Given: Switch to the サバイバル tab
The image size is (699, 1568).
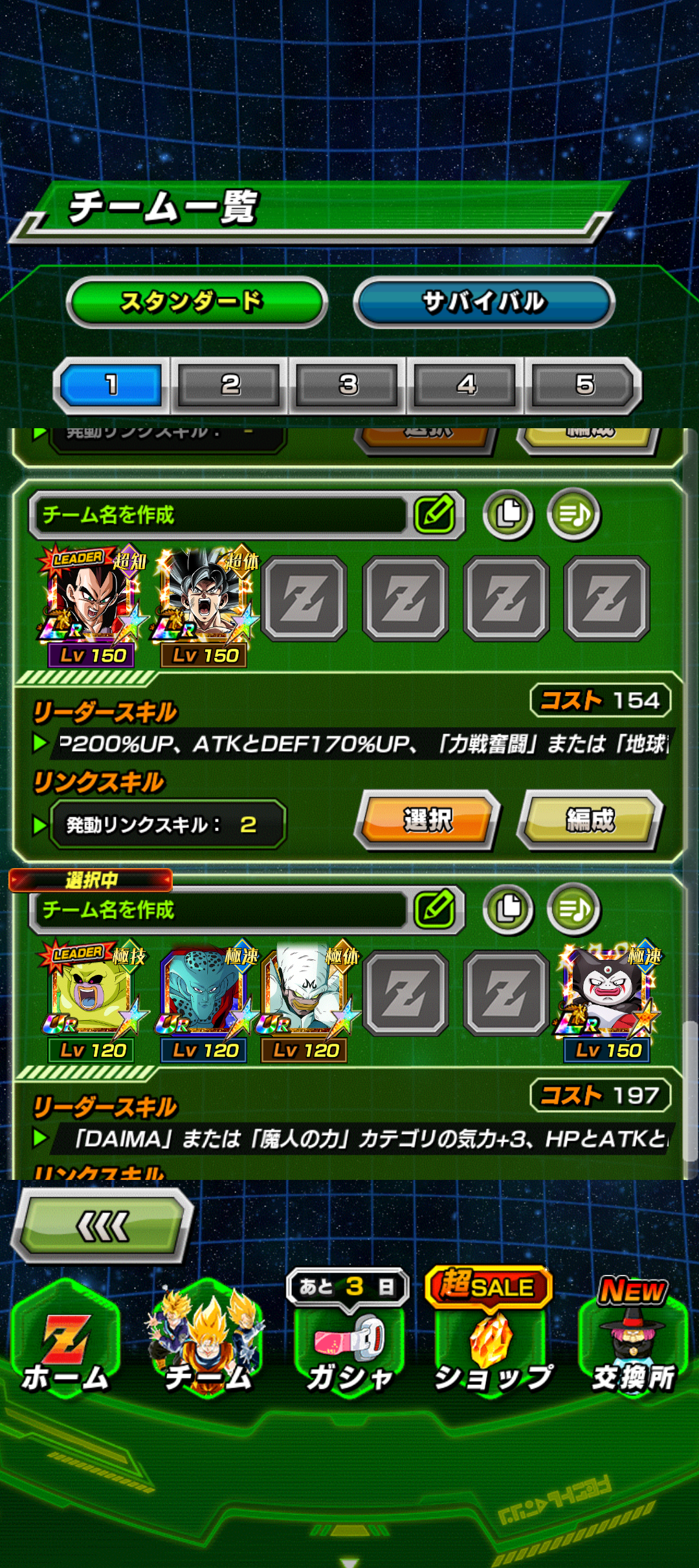Looking at the screenshot, I should tap(483, 301).
